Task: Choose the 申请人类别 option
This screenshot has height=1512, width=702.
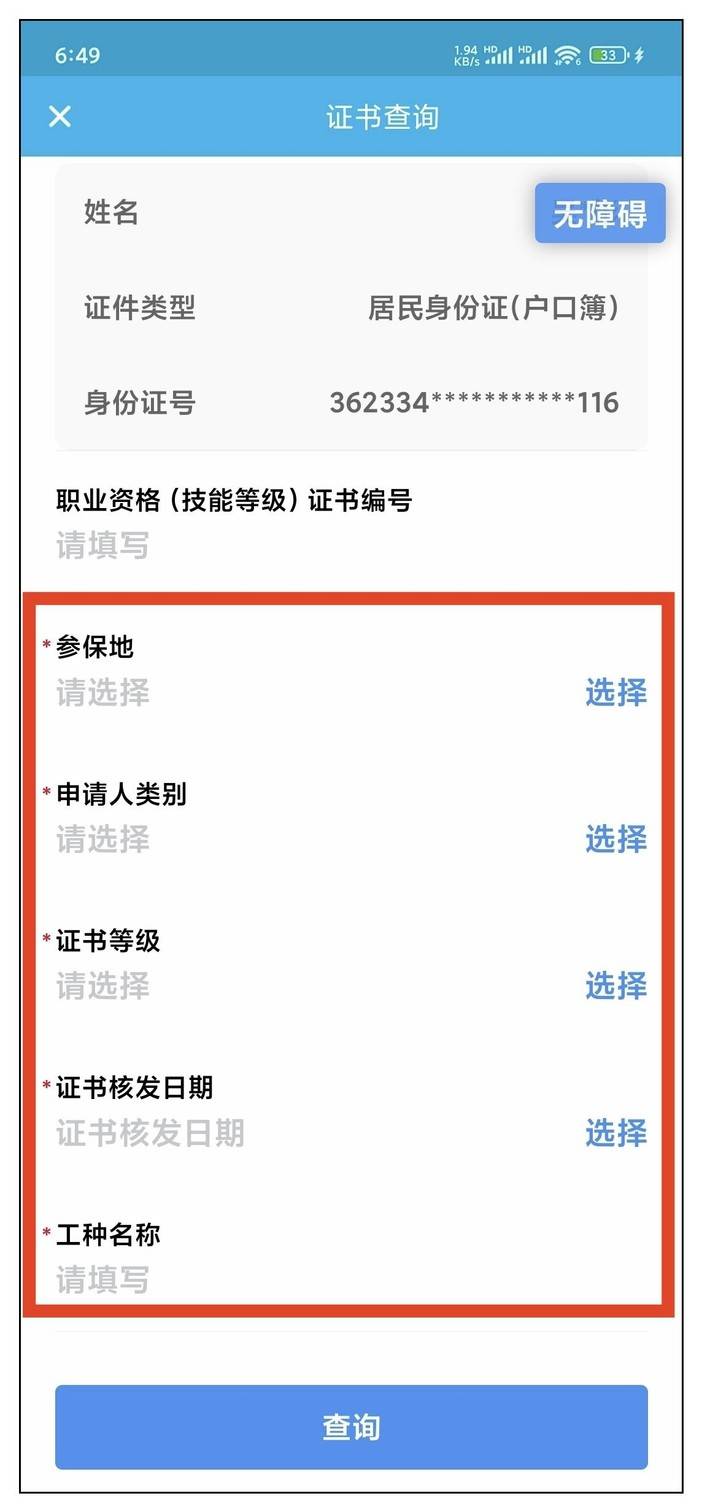Action: (x=616, y=839)
